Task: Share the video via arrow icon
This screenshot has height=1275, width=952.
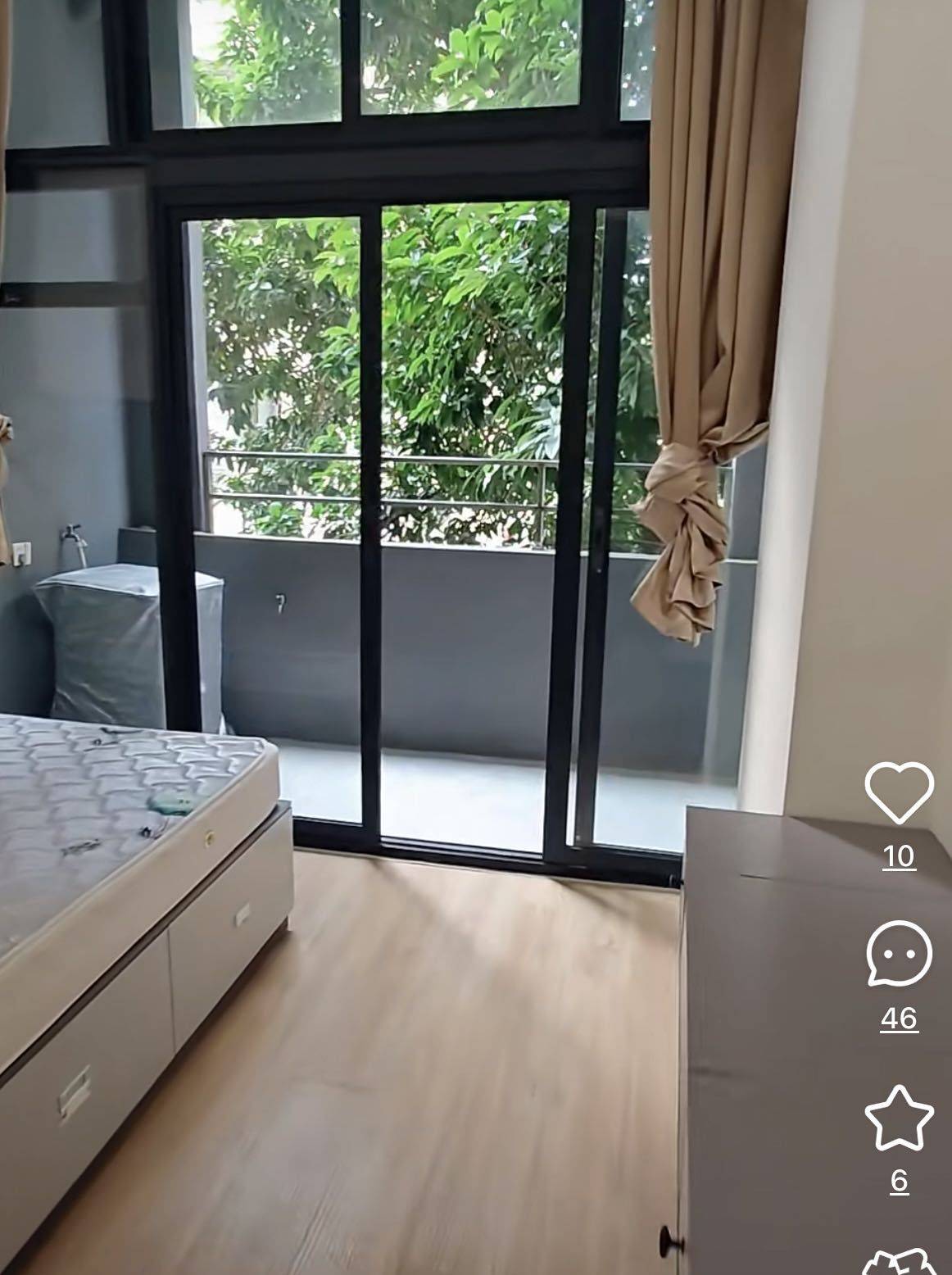Action: [x=899, y=1264]
